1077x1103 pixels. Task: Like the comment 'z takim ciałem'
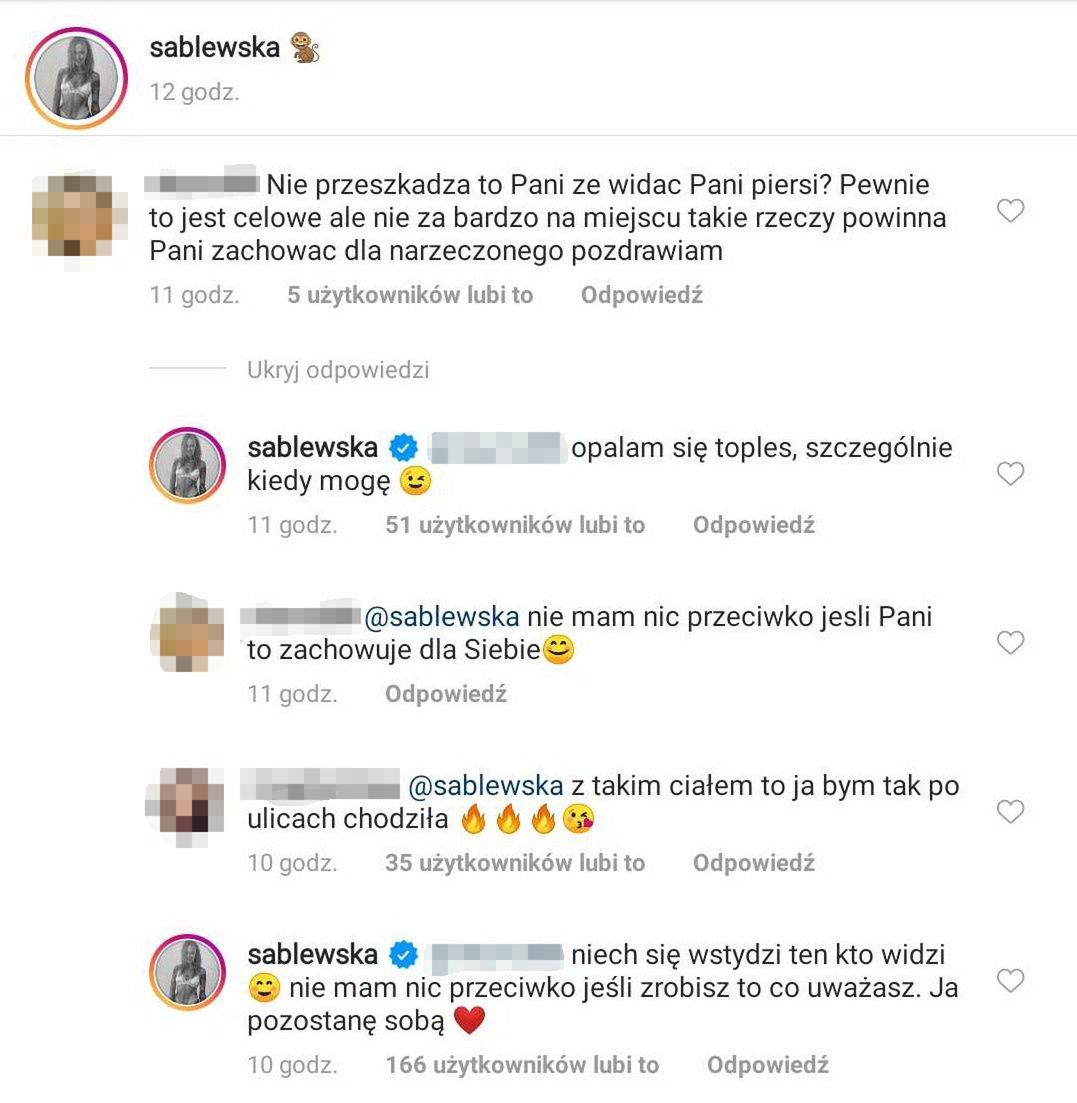tap(1011, 811)
